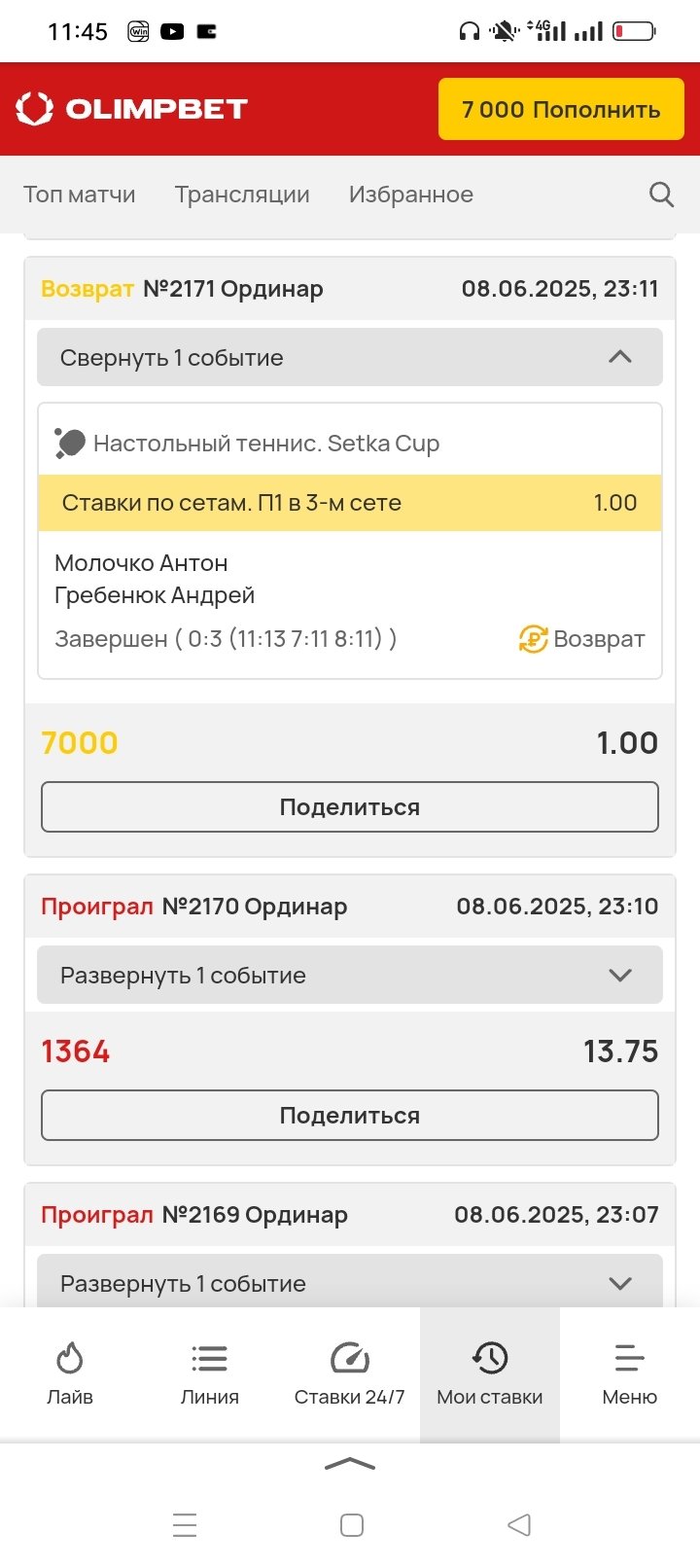This screenshot has height=1568, width=700.
Task: Go to the Лайв section
Action: point(70,1373)
